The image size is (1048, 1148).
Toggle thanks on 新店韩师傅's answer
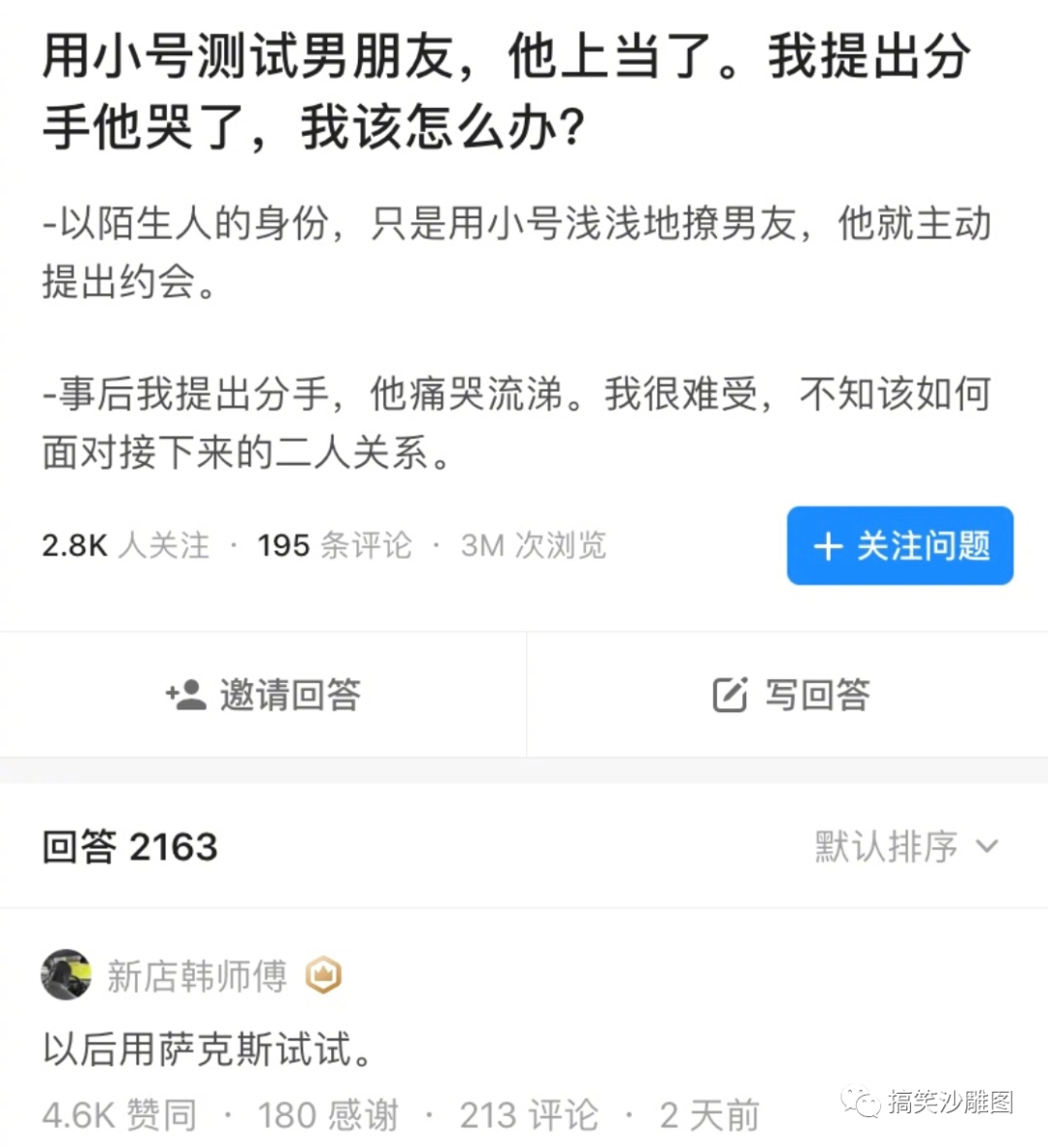(328, 1115)
